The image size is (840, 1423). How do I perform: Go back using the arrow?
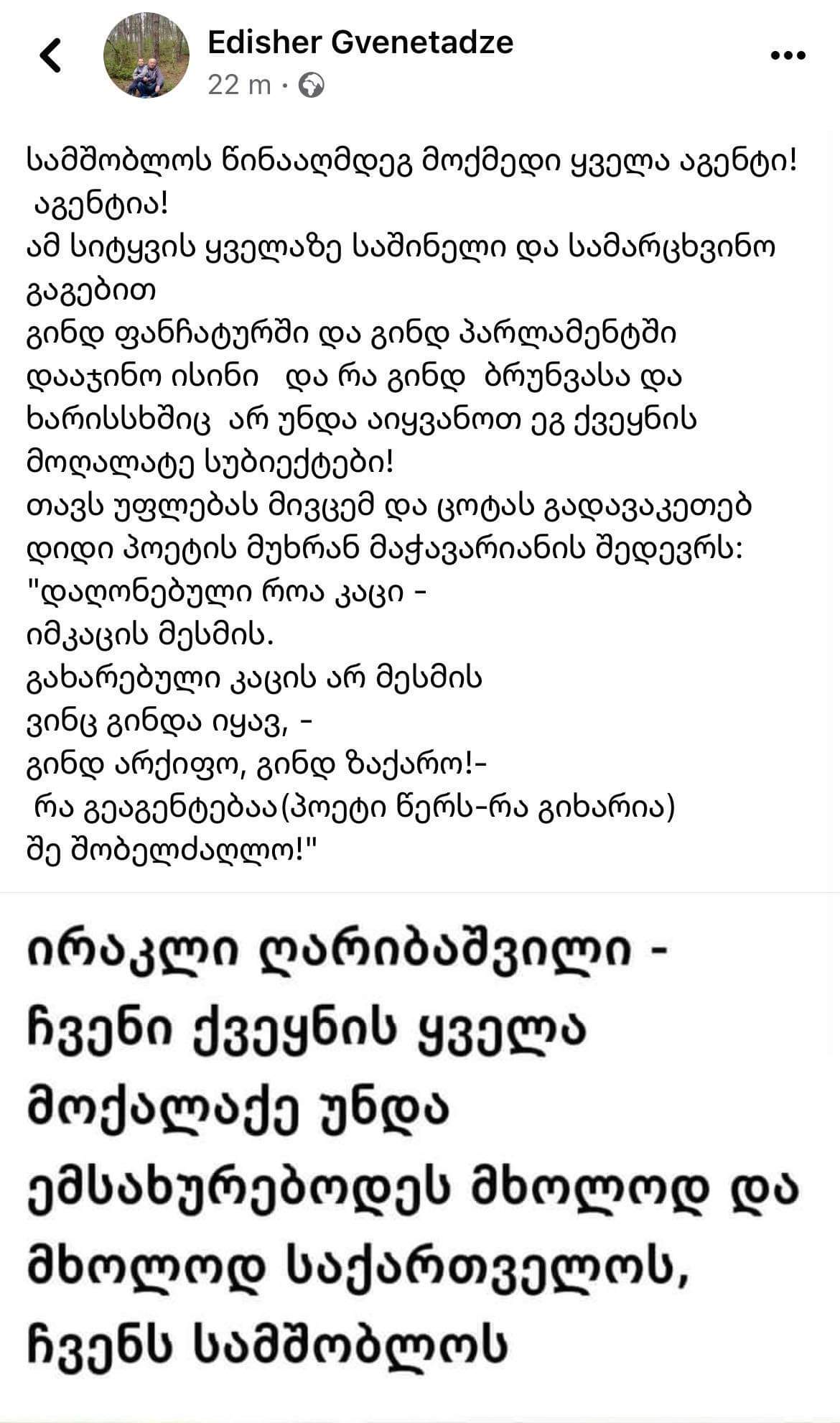pyautogui.click(x=50, y=55)
